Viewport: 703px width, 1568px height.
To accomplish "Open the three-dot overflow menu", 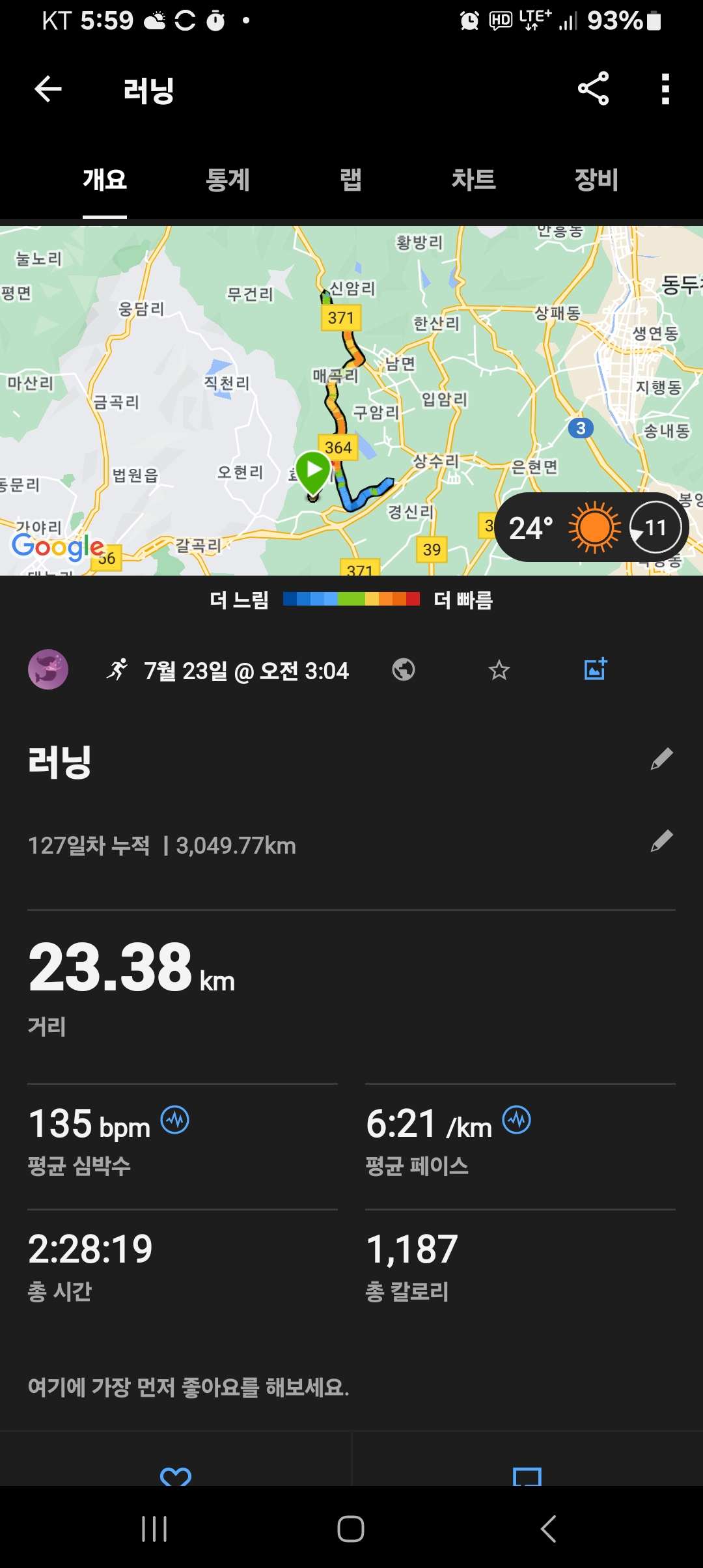I will click(665, 89).
